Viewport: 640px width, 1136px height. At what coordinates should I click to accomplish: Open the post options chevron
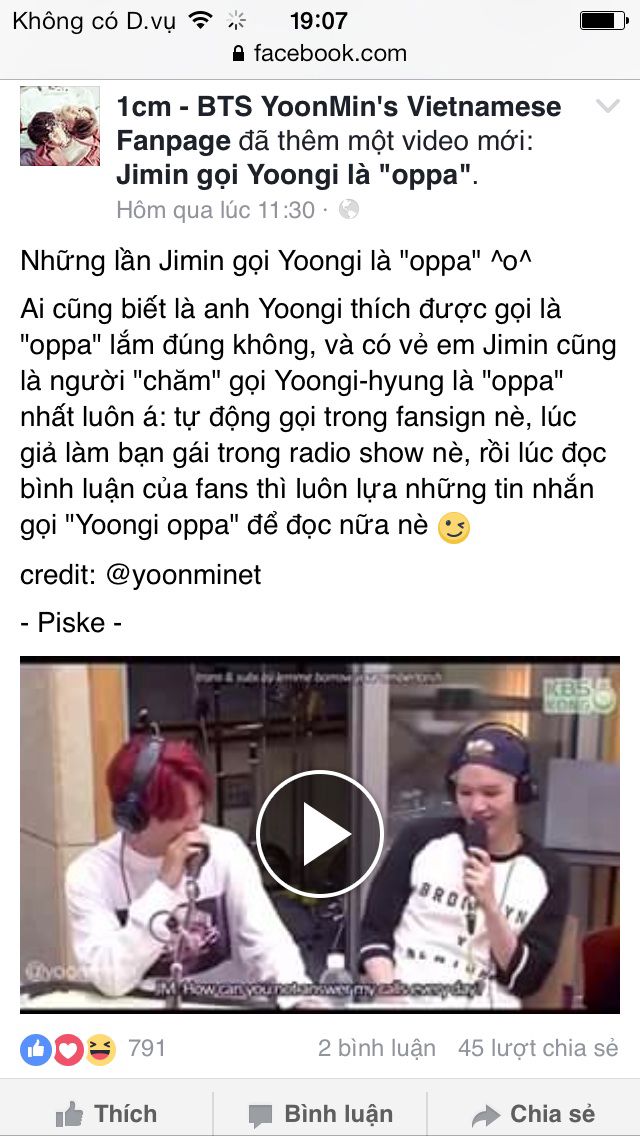pos(607,107)
